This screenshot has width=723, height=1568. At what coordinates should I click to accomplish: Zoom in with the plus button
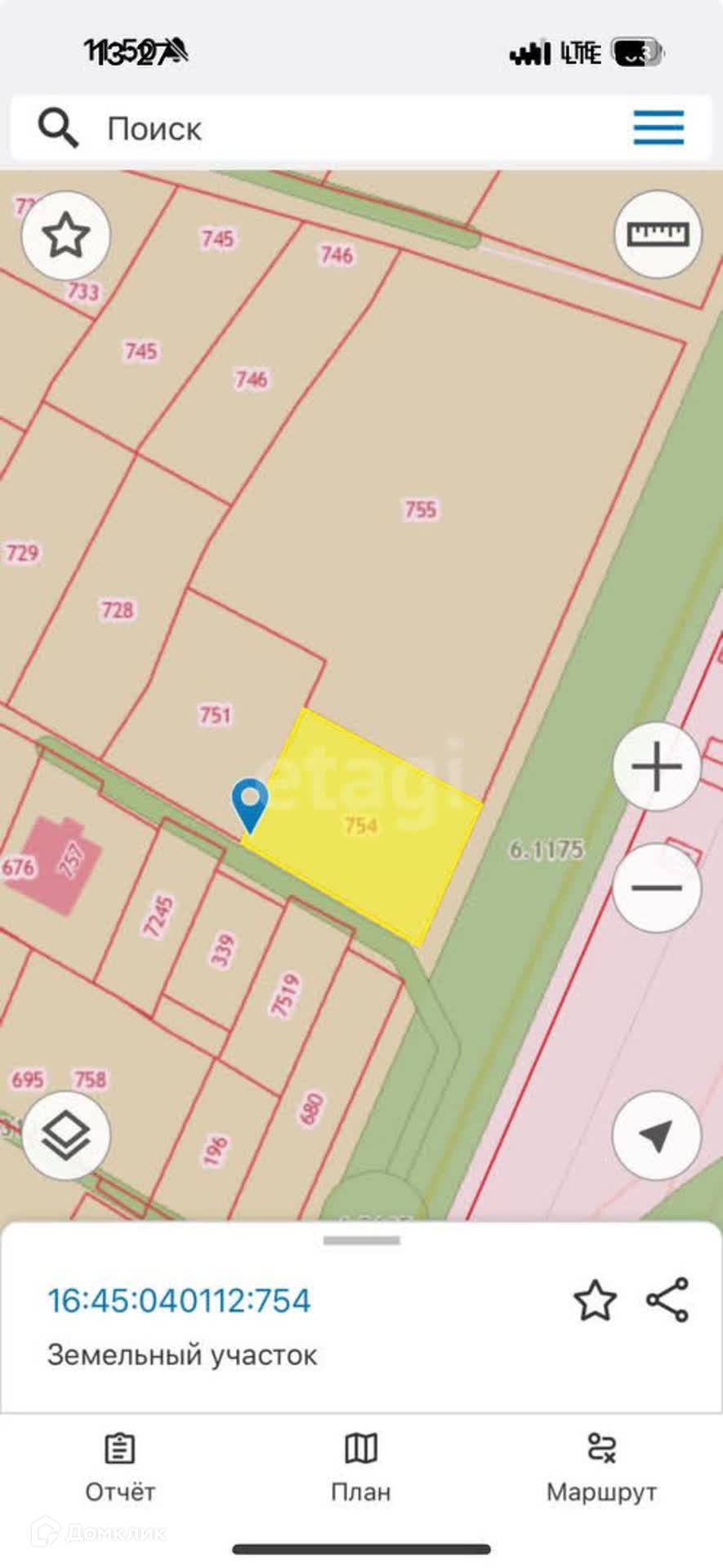(x=657, y=767)
